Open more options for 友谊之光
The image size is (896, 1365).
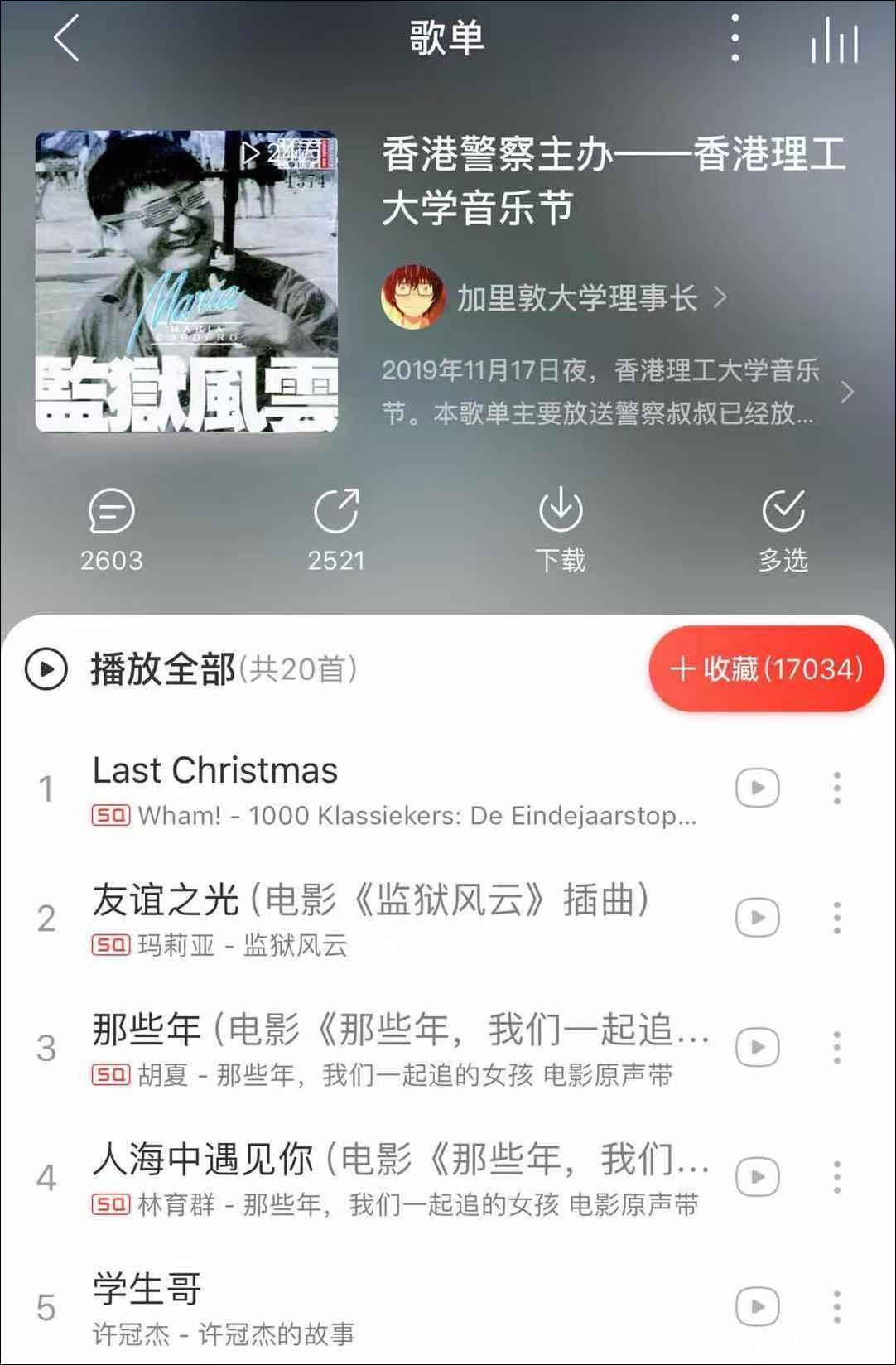tap(837, 918)
